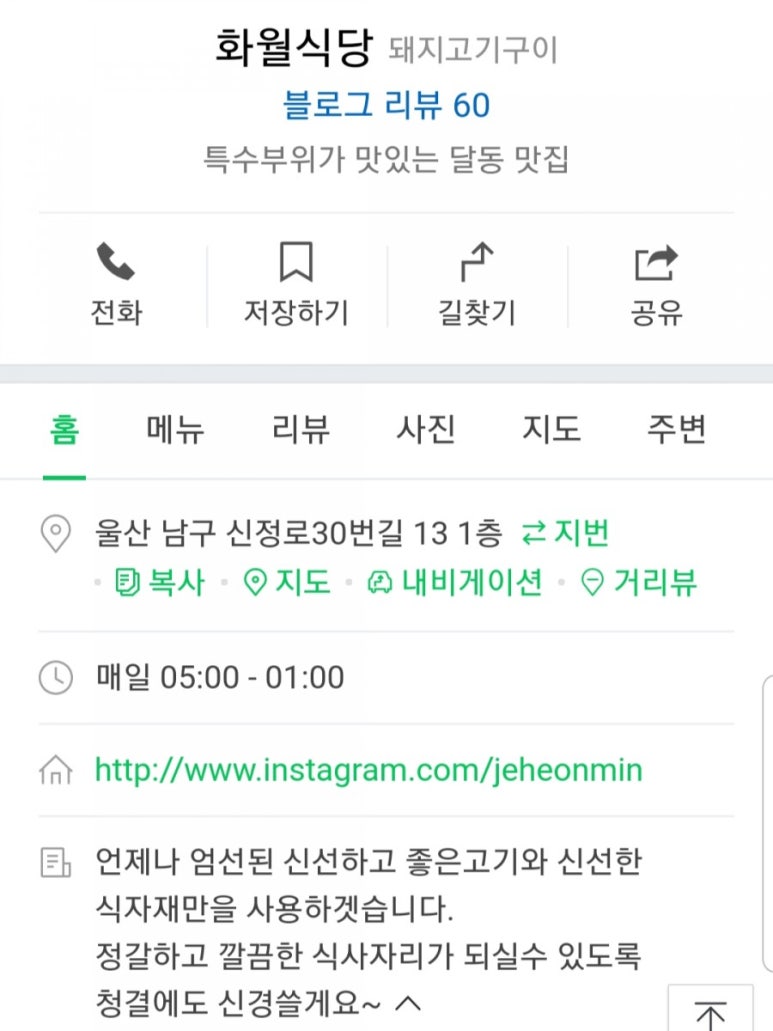Image resolution: width=773 pixels, height=1031 pixels.
Task: Copy the address with 복사
Action: tap(160, 582)
